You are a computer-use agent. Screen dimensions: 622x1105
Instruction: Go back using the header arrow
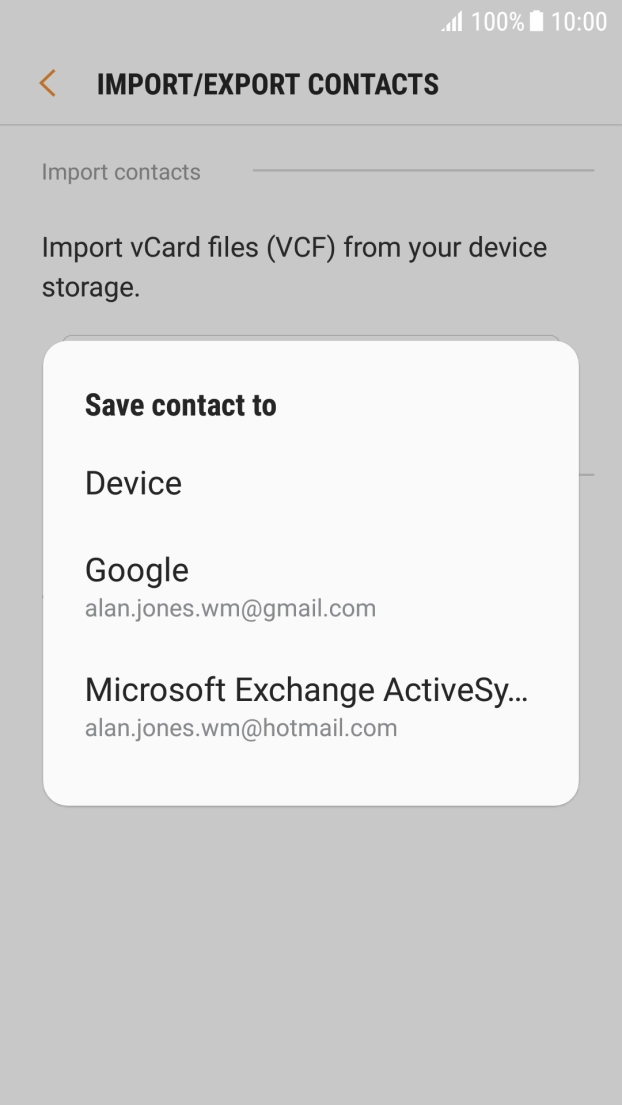[47, 83]
